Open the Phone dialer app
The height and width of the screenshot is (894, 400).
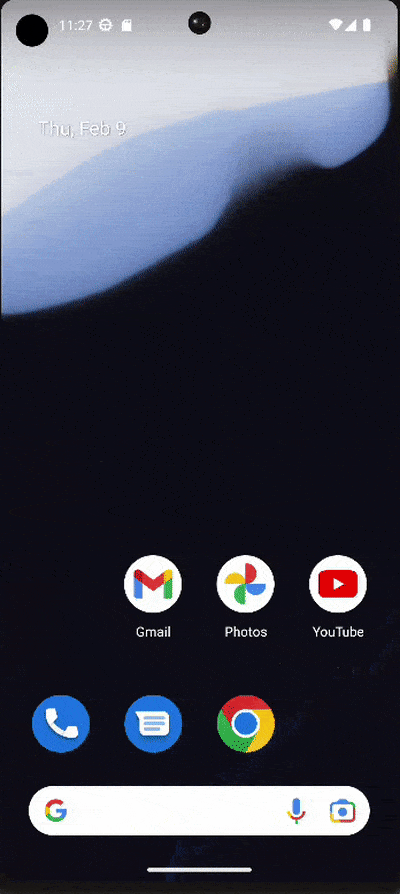click(61, 724)
